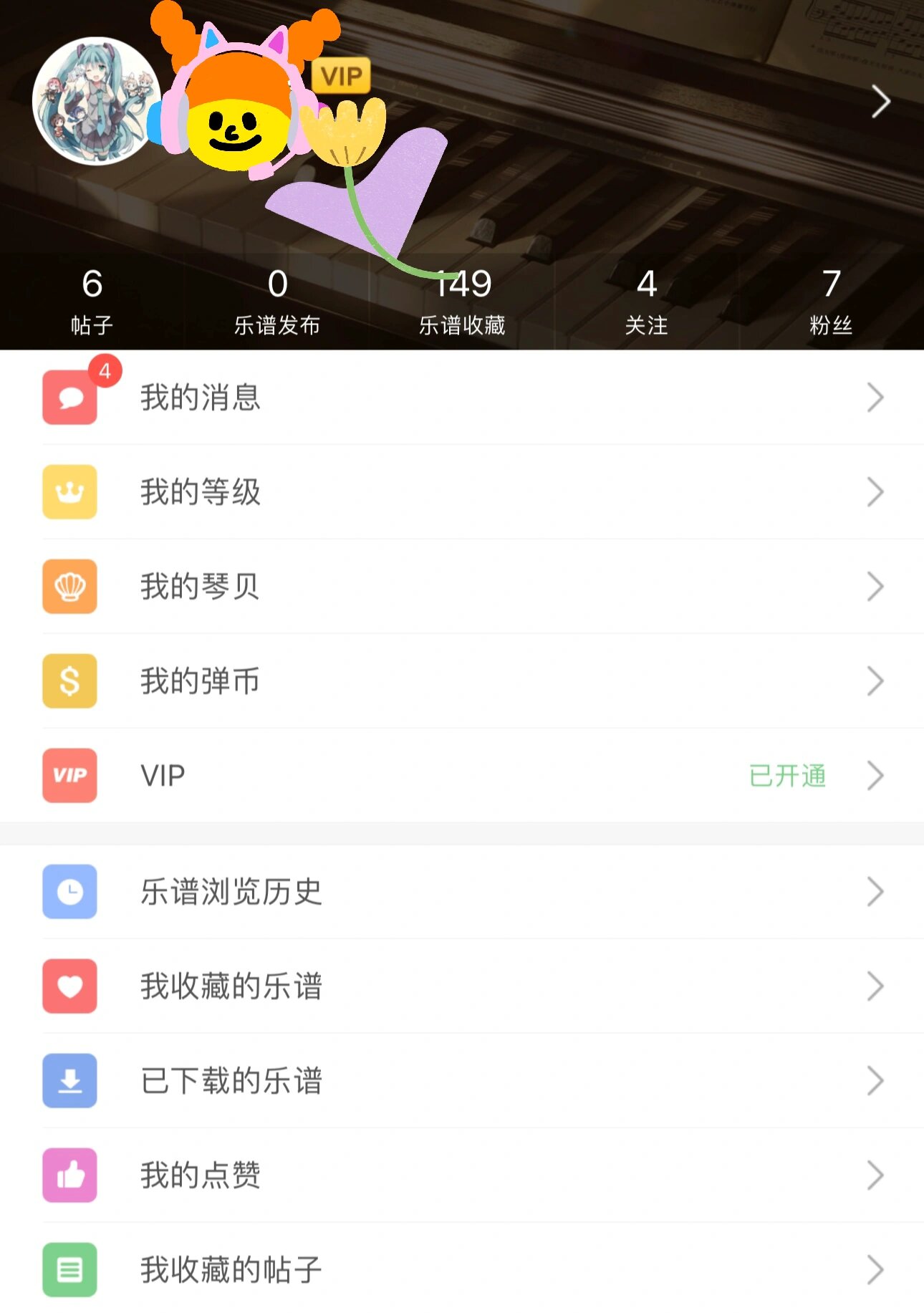Click the download icon for 已下载的乐谱

coord(69,1082)
